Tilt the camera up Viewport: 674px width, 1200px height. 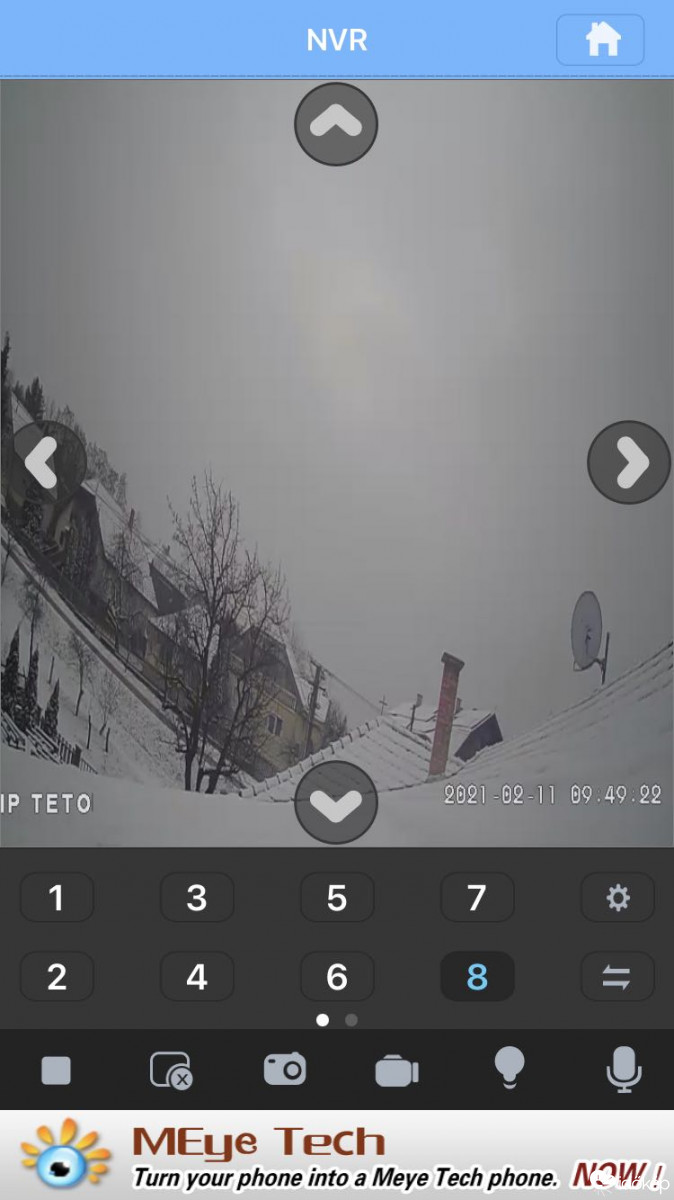tap(336, 124)
